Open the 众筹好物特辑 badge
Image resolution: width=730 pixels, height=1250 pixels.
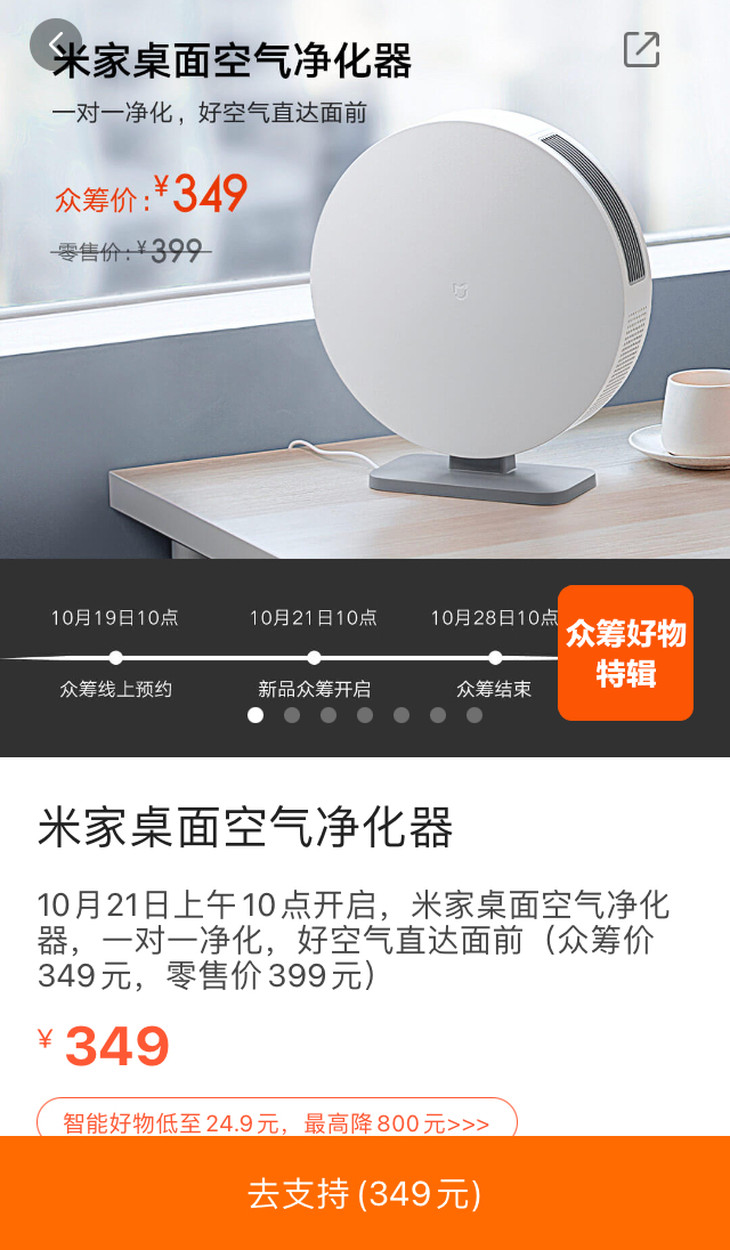[x=625, y=653]
